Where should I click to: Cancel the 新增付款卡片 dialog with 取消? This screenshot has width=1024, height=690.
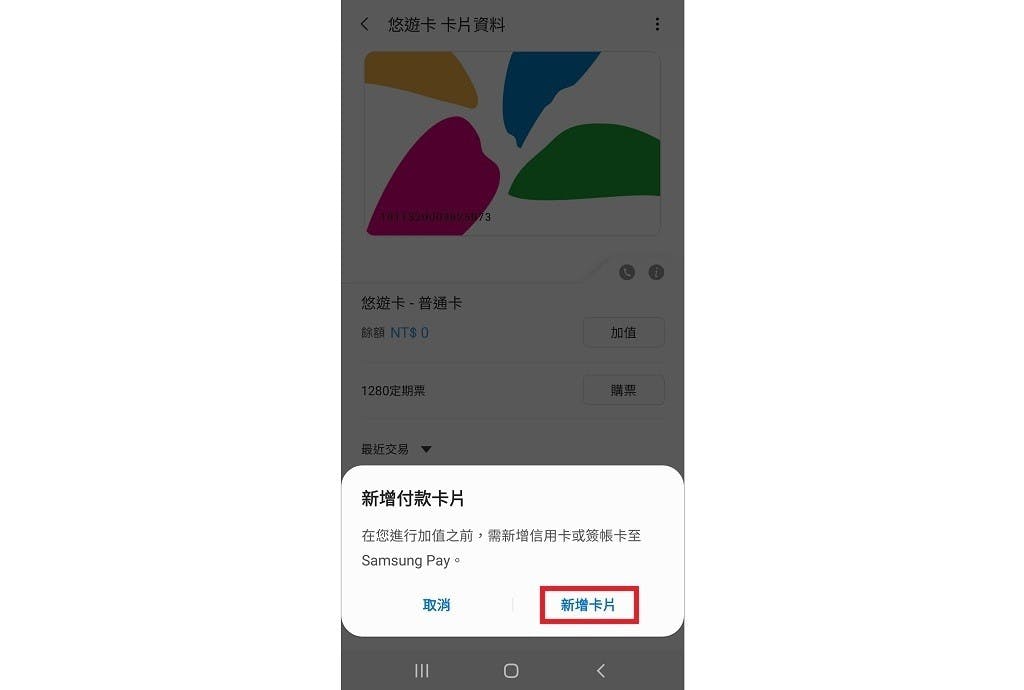(x=437, y=605)
